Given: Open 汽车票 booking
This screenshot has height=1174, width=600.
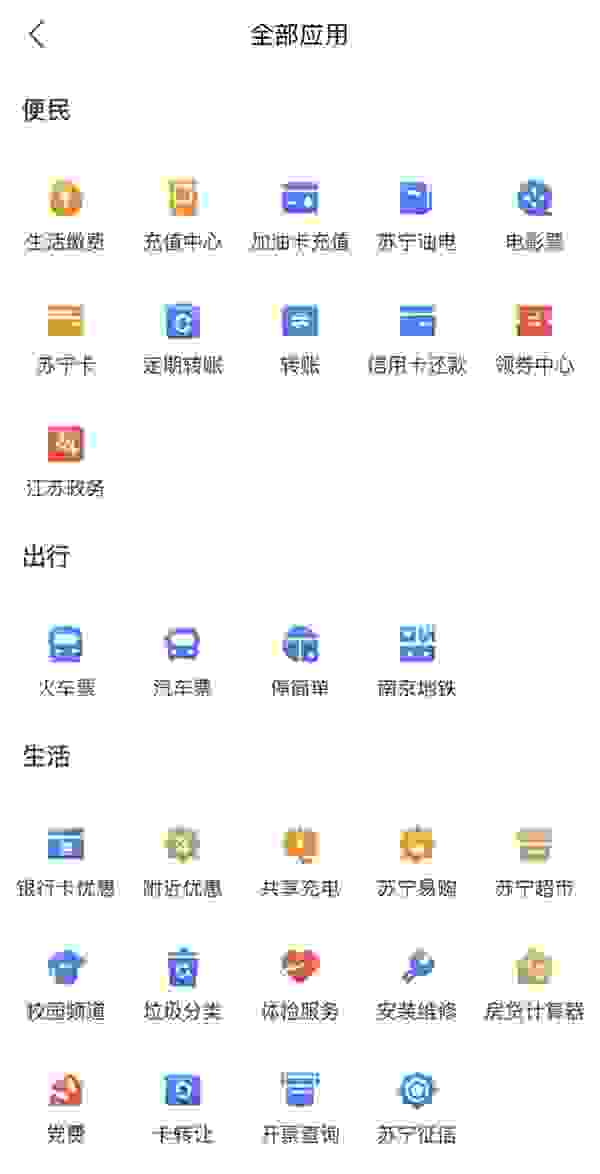Looking at the screenshot, I should click(183, 661).
